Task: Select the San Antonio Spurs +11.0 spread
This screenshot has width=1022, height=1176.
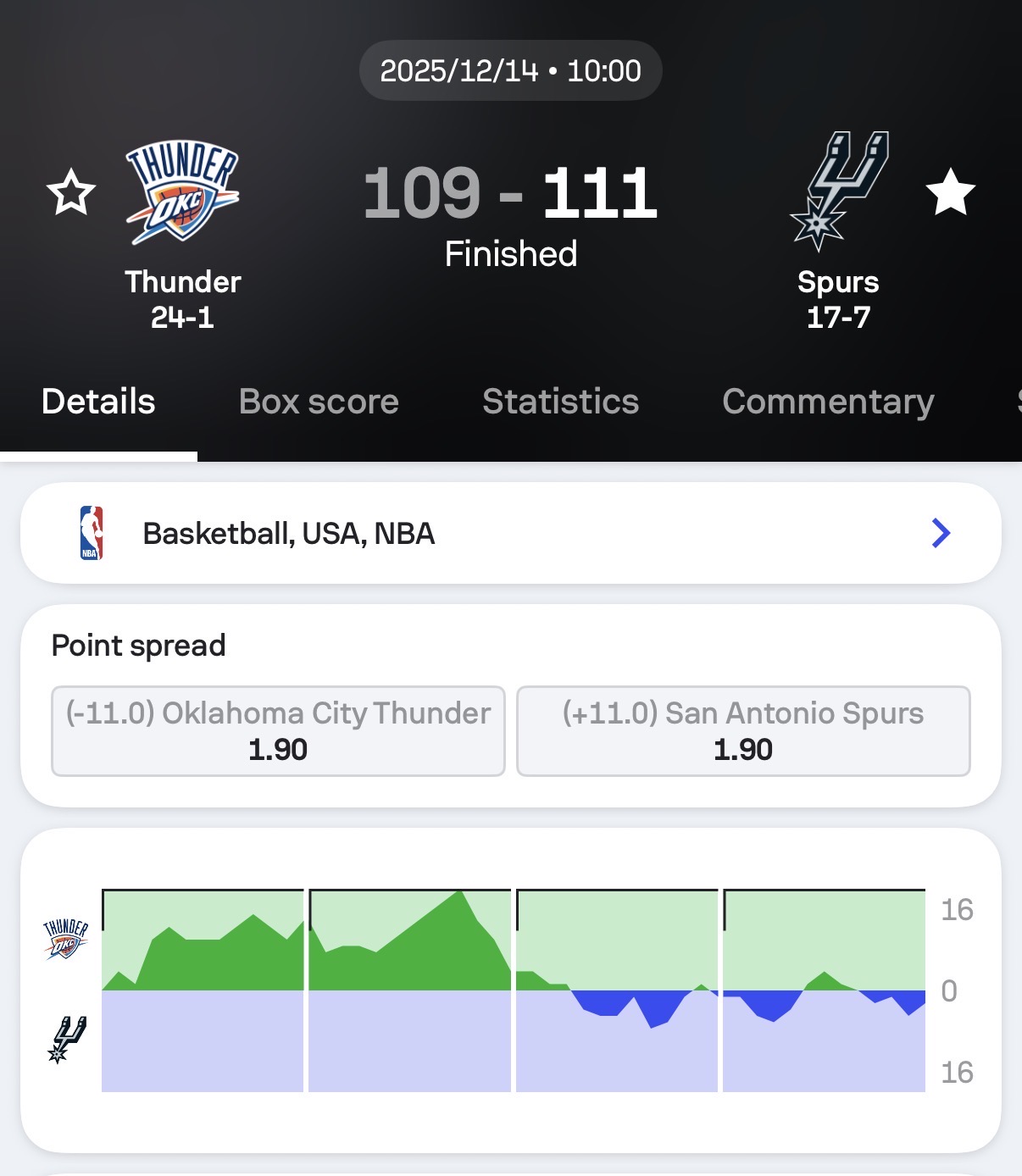Action: pyautogui.click(x=743, y=731)
